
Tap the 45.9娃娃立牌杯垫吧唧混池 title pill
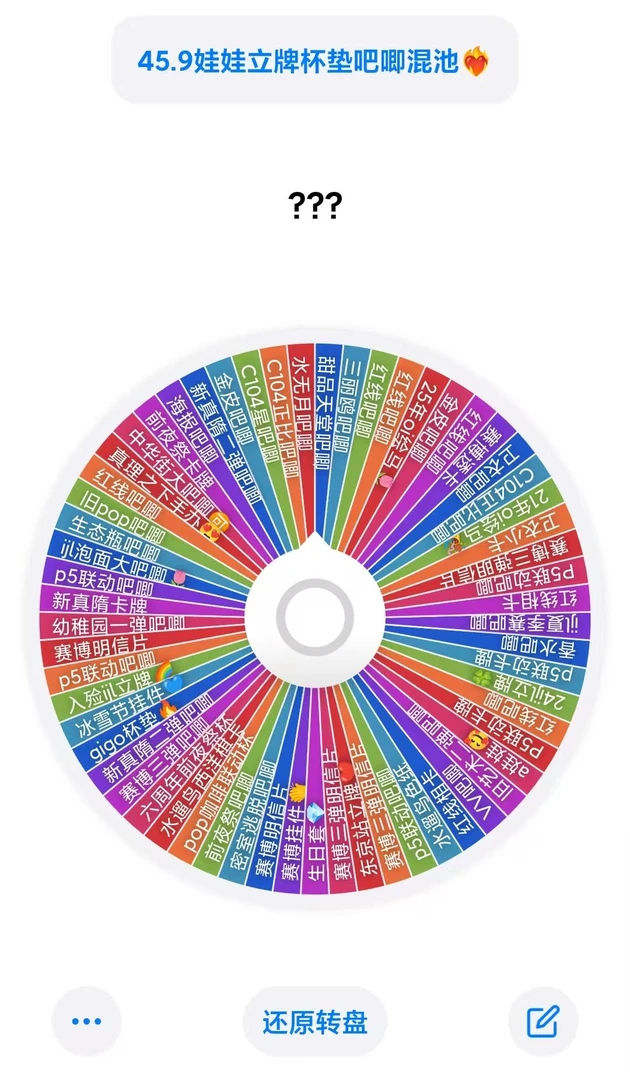click(315, 61)
